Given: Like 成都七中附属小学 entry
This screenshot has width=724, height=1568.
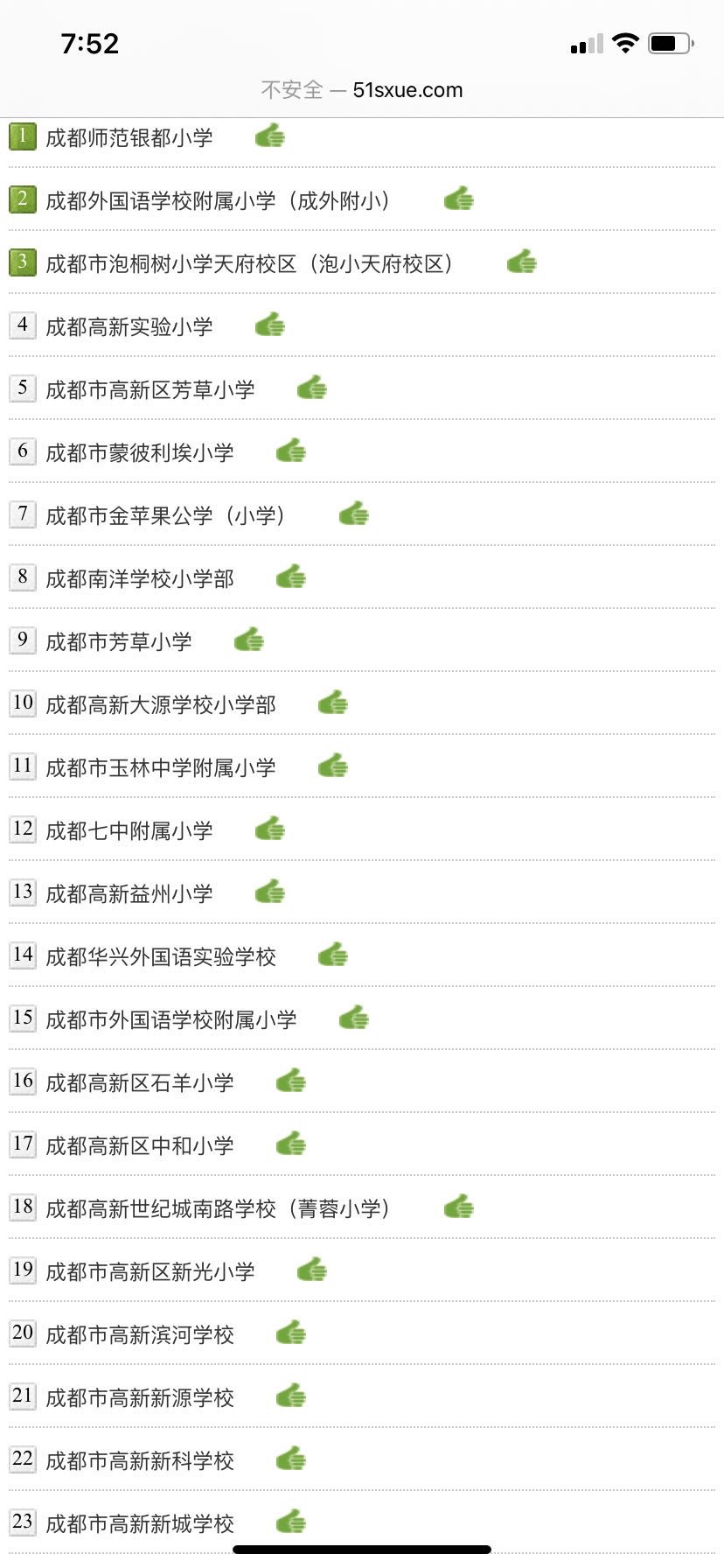Looking at the screenshot, I should pos(269,829).
